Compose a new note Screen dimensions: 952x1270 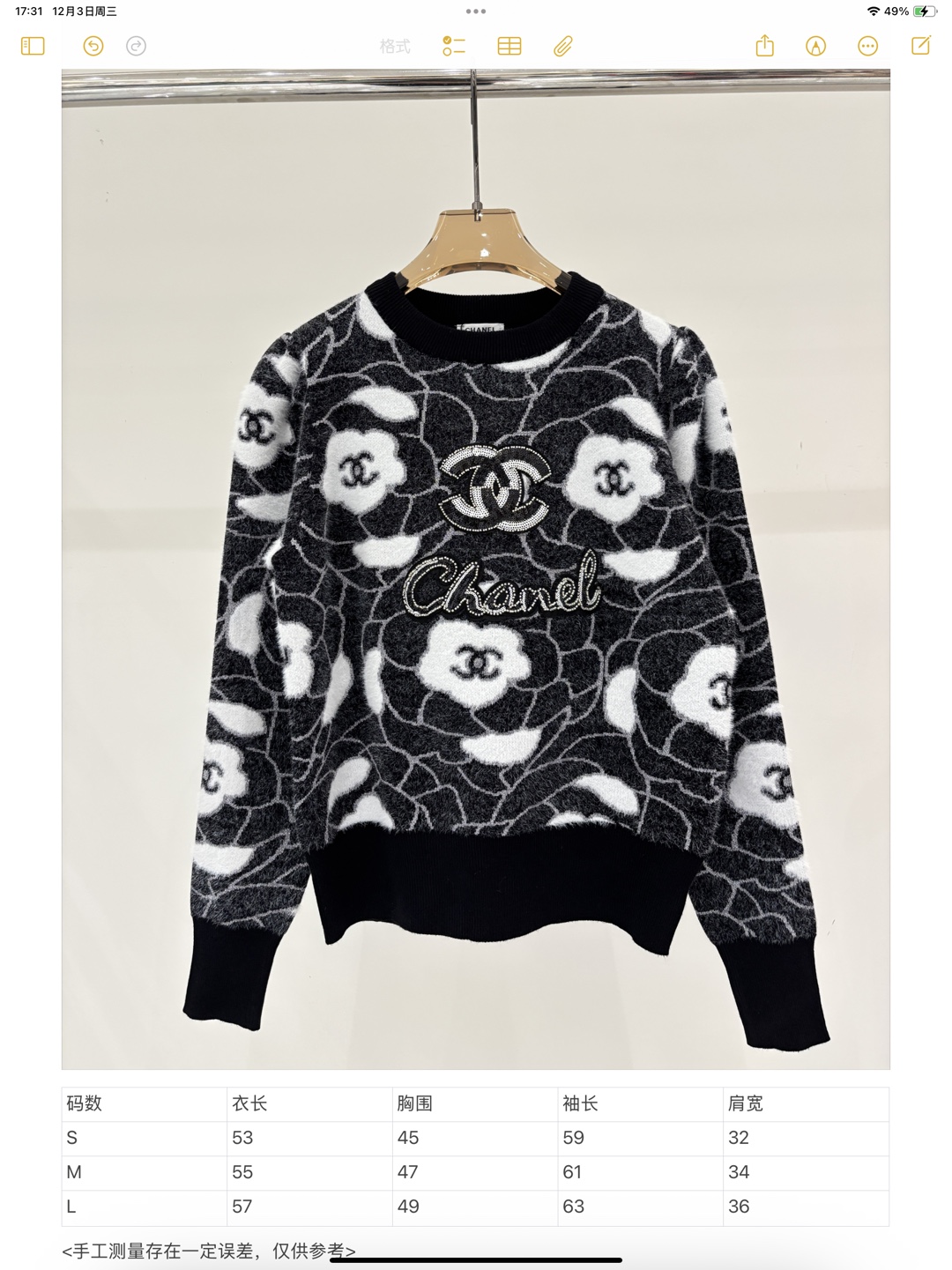(x=921, y=46)
